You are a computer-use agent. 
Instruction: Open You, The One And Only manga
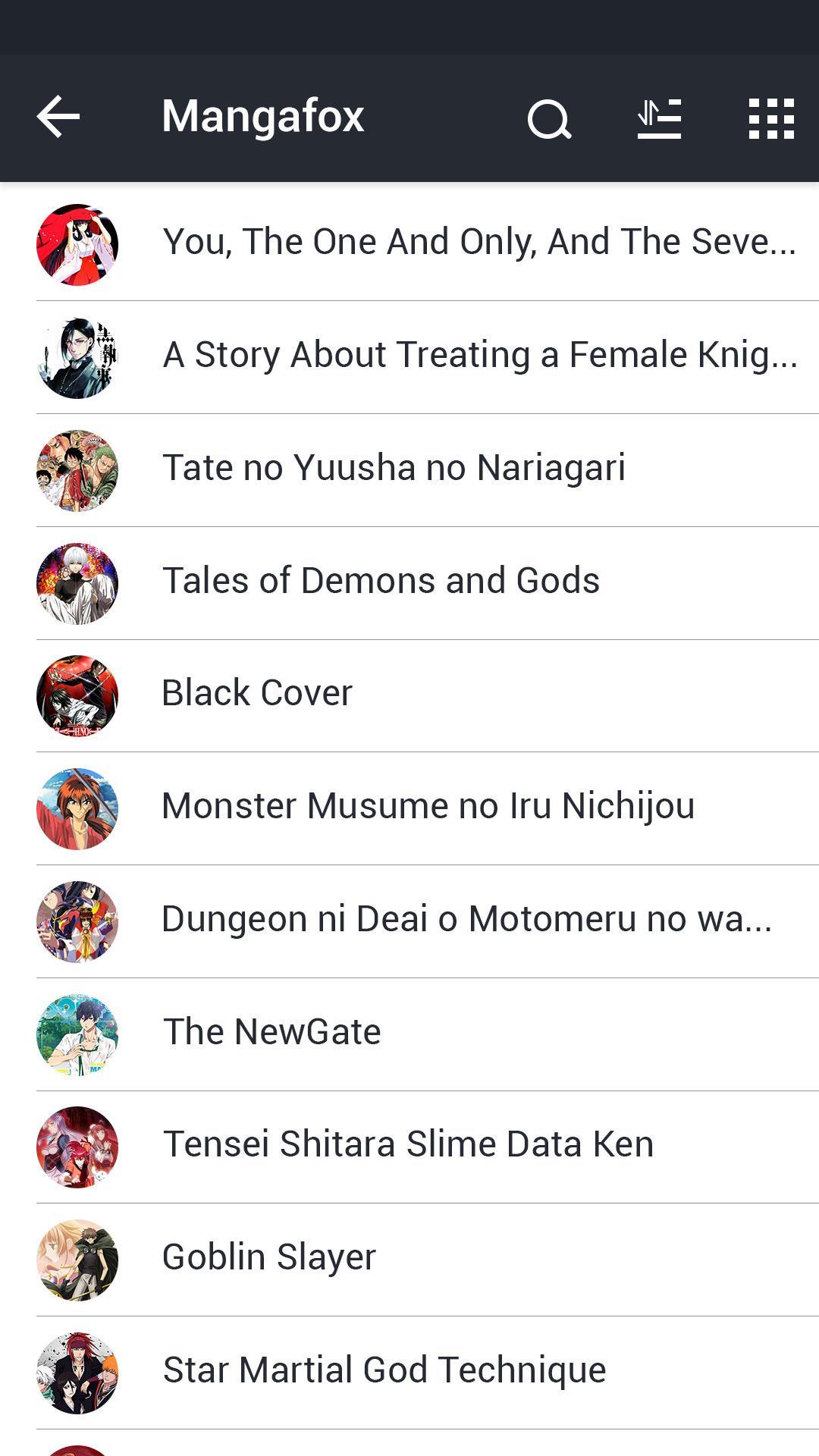pos(478,243)
